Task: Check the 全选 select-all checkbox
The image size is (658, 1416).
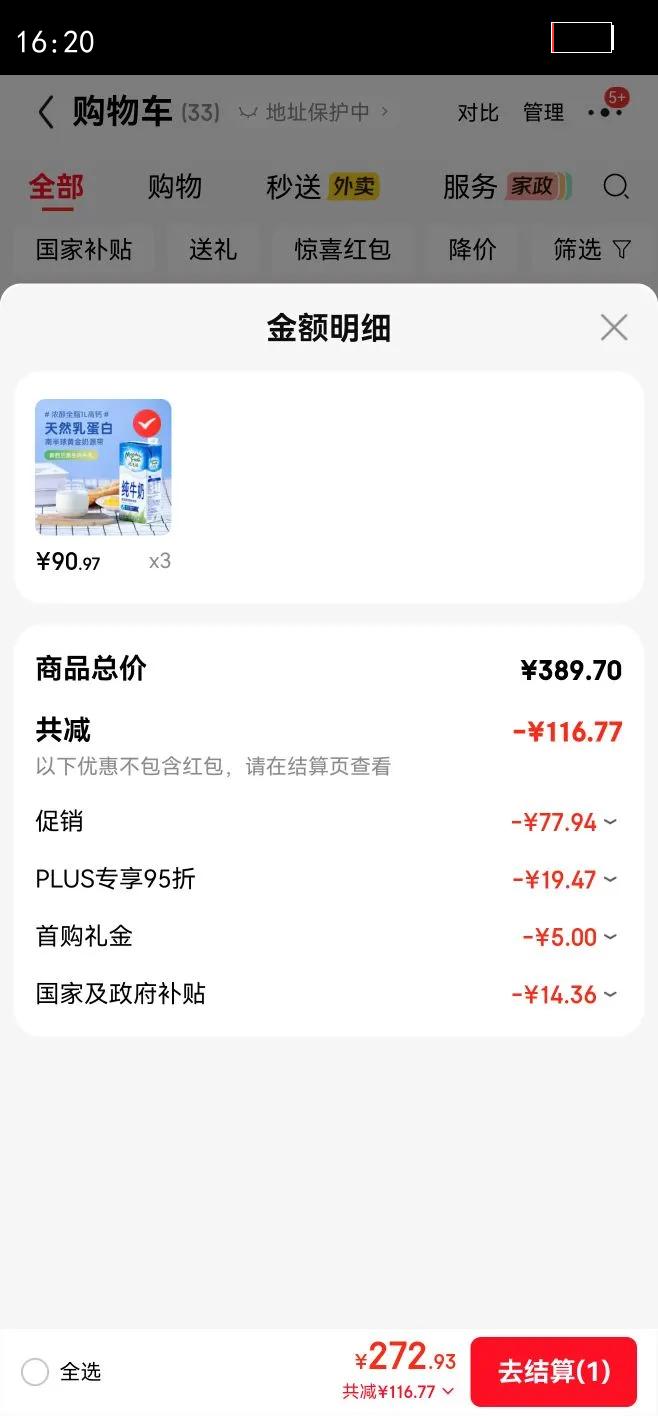Action: [x=35, y=1372]
